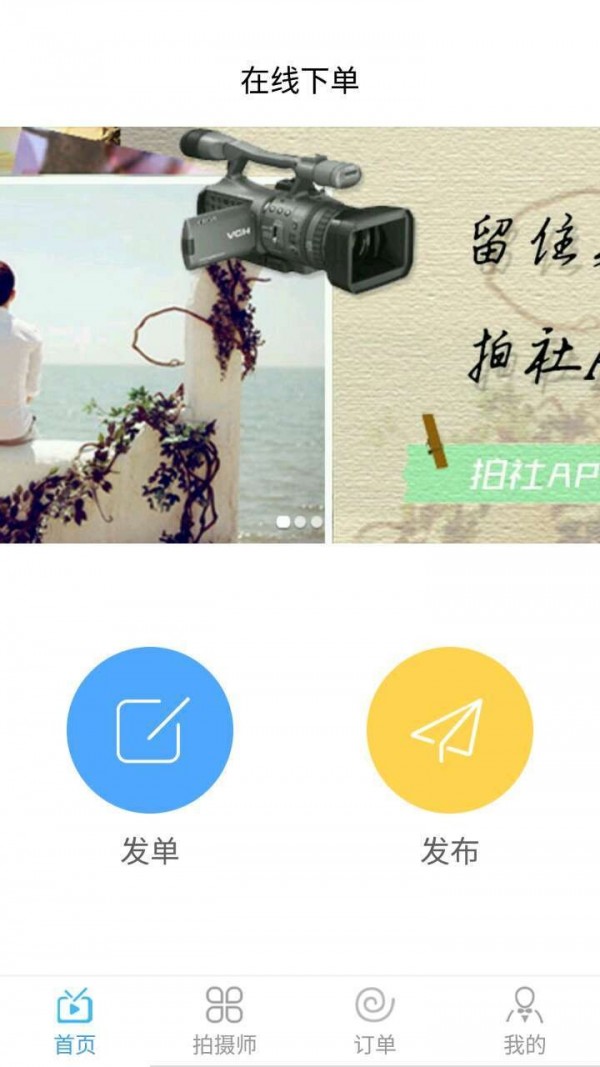The height and width of the screenshot is (1067, 600).
Task: Tap the yellow 发布 paper plane button
Action: pyautogui.click(x=449, y=729)
